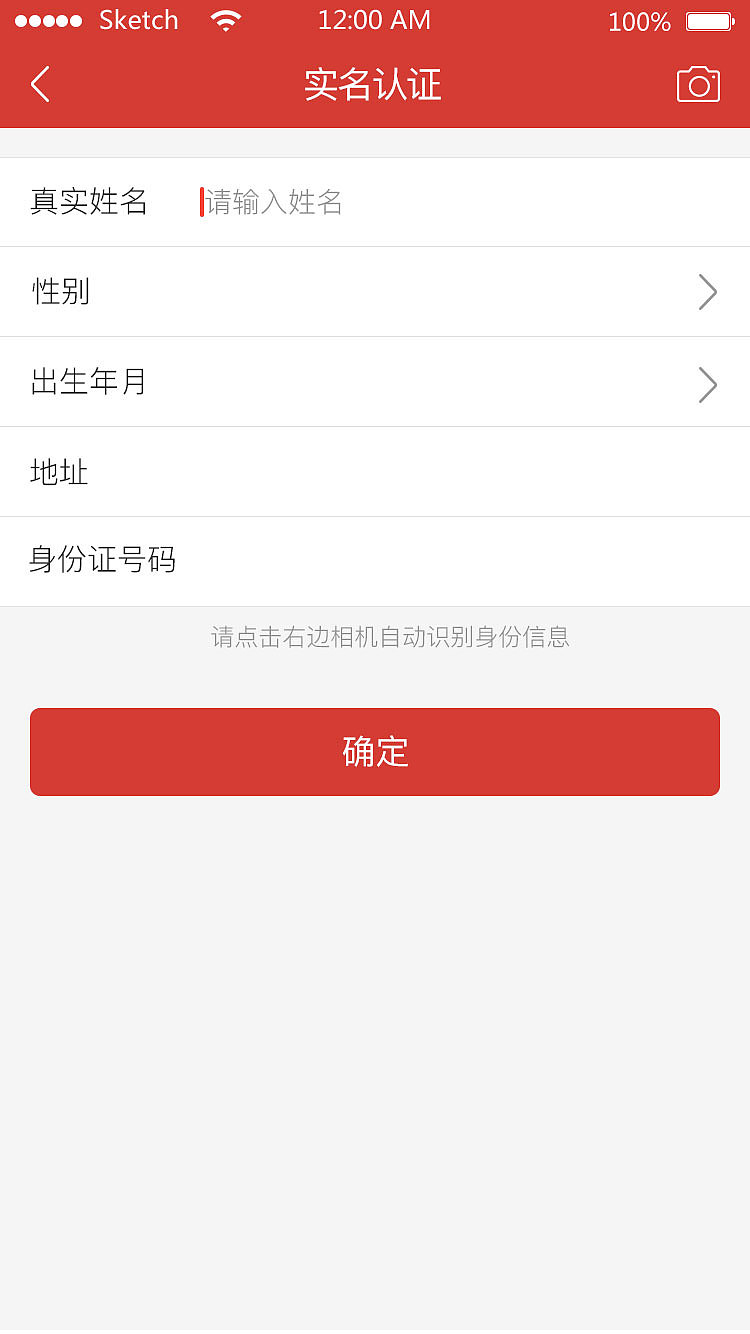The width and height of the screenshot is (750, 1334).
Task: Tap the 实名认证 title bar text
Action: 374,86
